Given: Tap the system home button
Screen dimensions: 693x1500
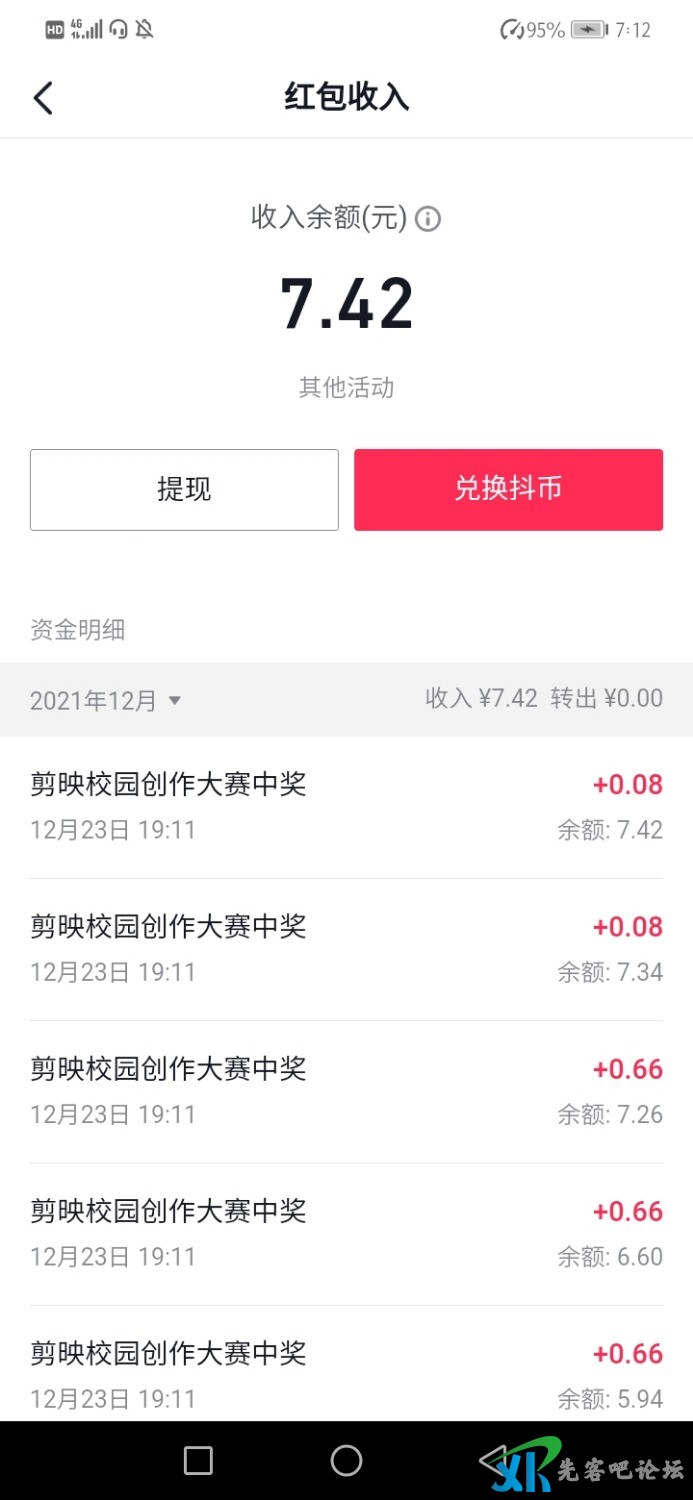Looking at the screenshot, I should pos(346,1460).
